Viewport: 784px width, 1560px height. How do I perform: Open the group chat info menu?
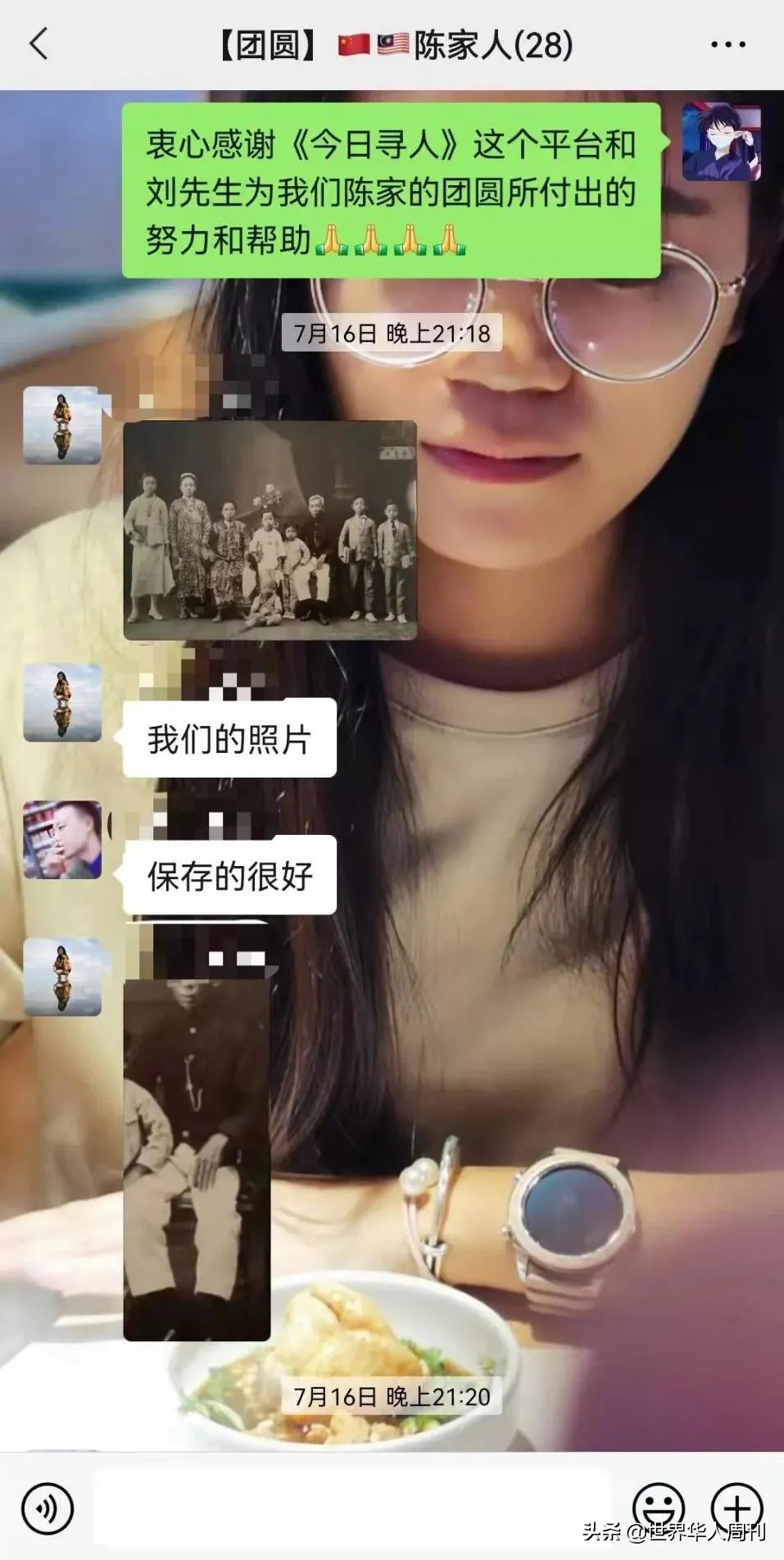(727, 45)
